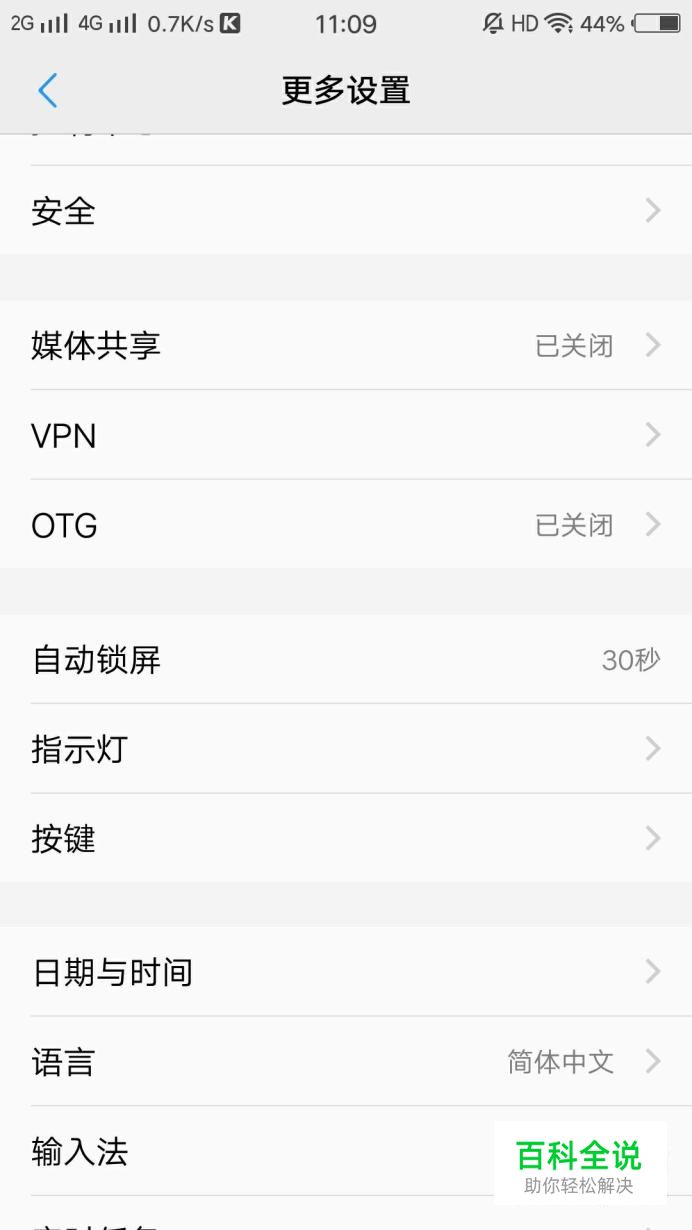Open 媒体共享 settings

346,345
